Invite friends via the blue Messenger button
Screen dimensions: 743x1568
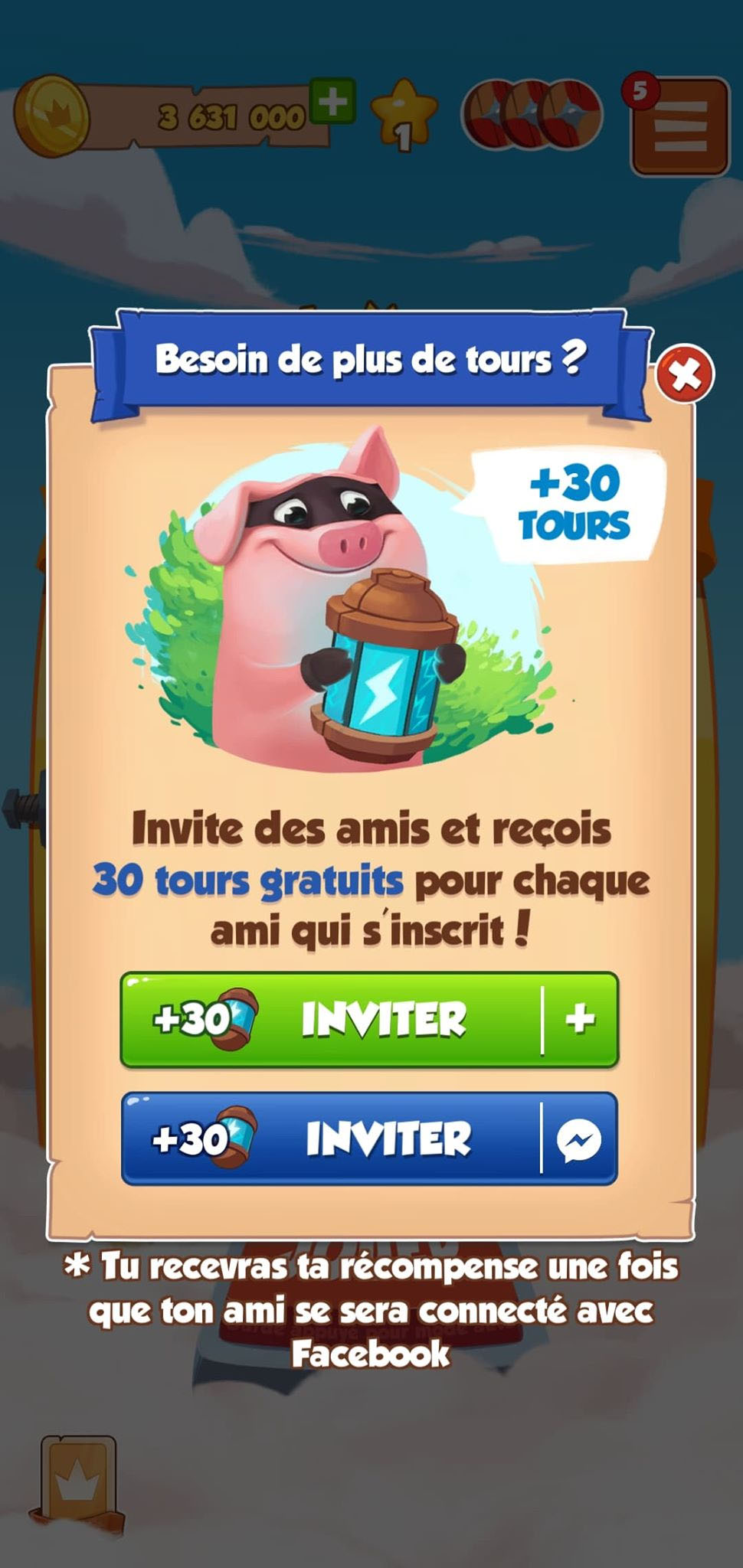(x=368, y=1138)
